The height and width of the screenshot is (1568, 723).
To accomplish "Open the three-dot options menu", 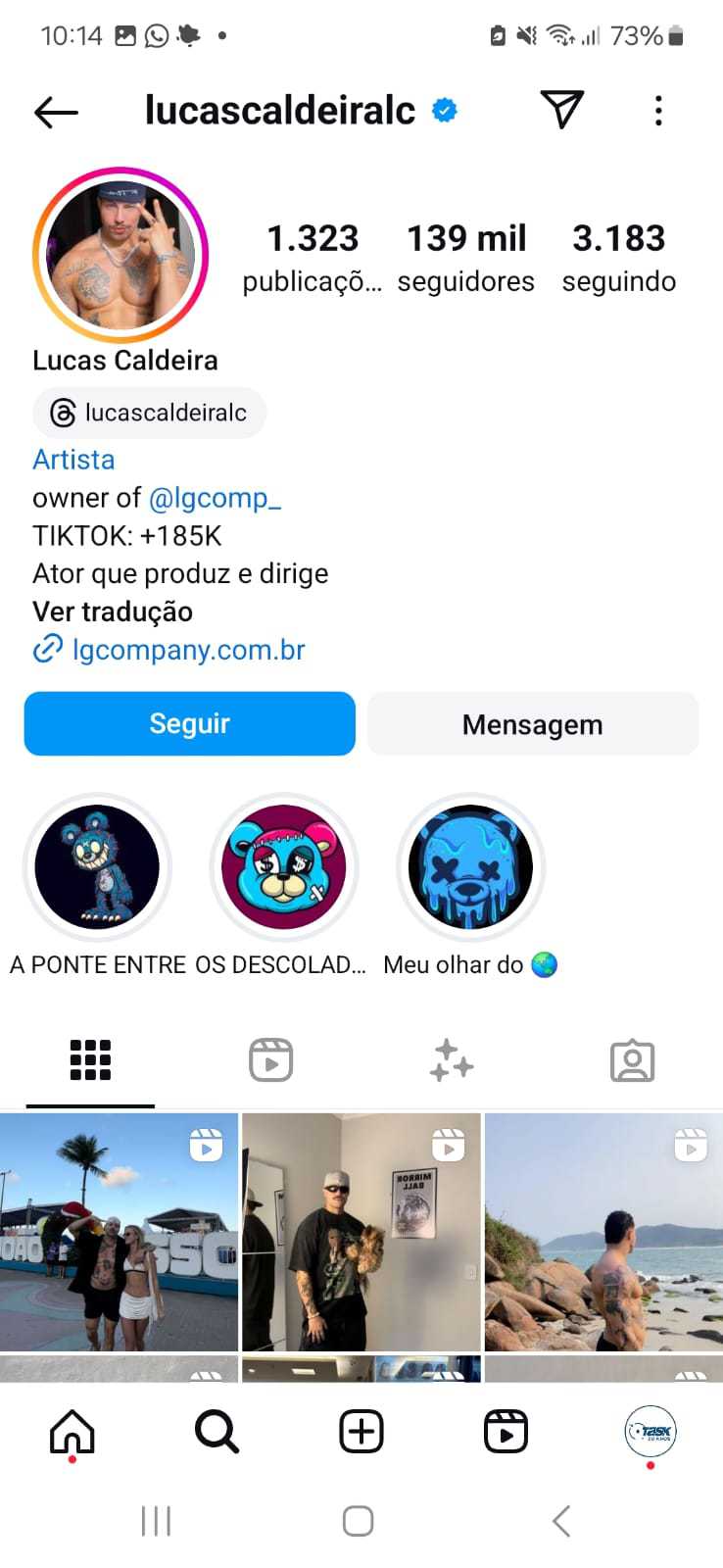I will [658, 111].
